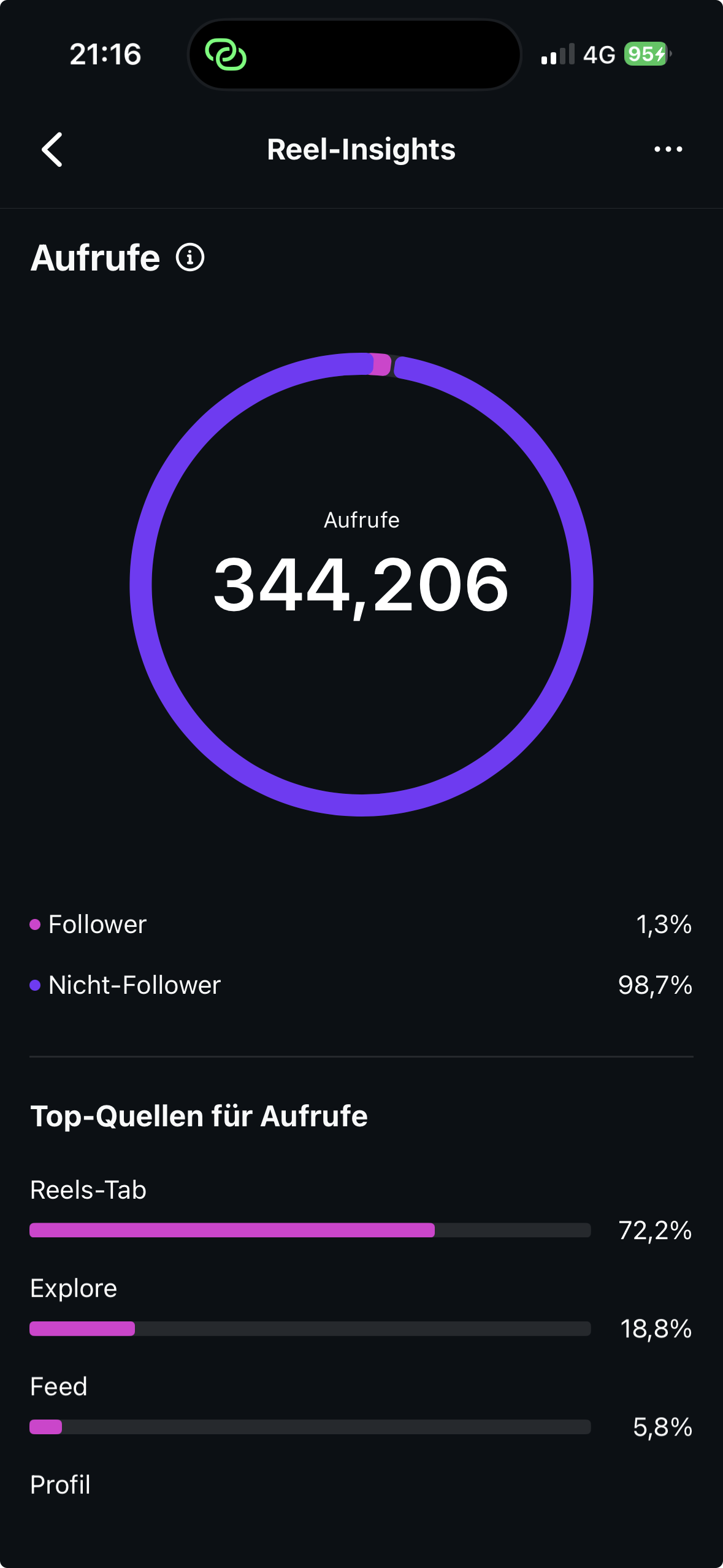Tap the info icon next to Aufrufe
Viewport: 723px width, 1568px height.
(190, 258)
